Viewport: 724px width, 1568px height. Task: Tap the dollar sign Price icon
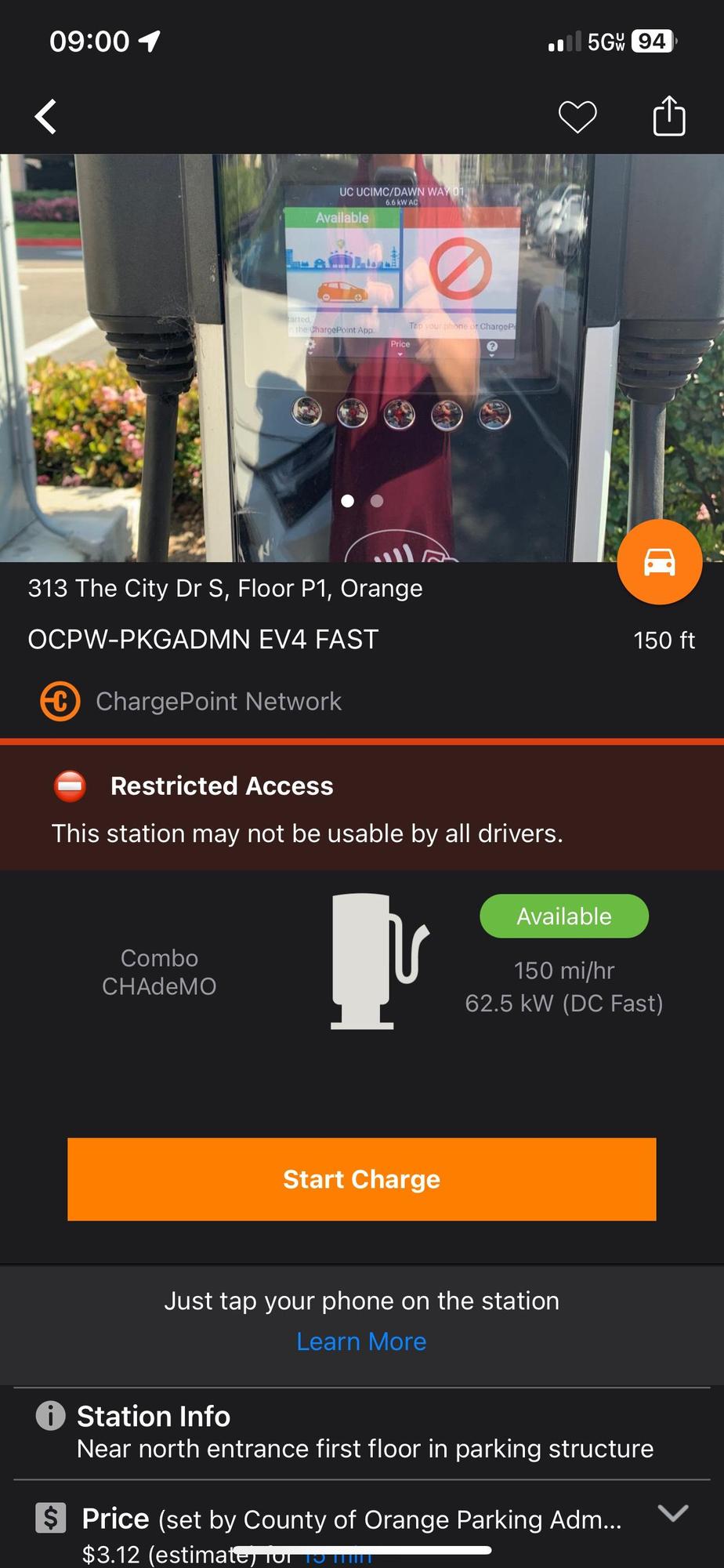pyautogui.click(x=50, y=1517)
